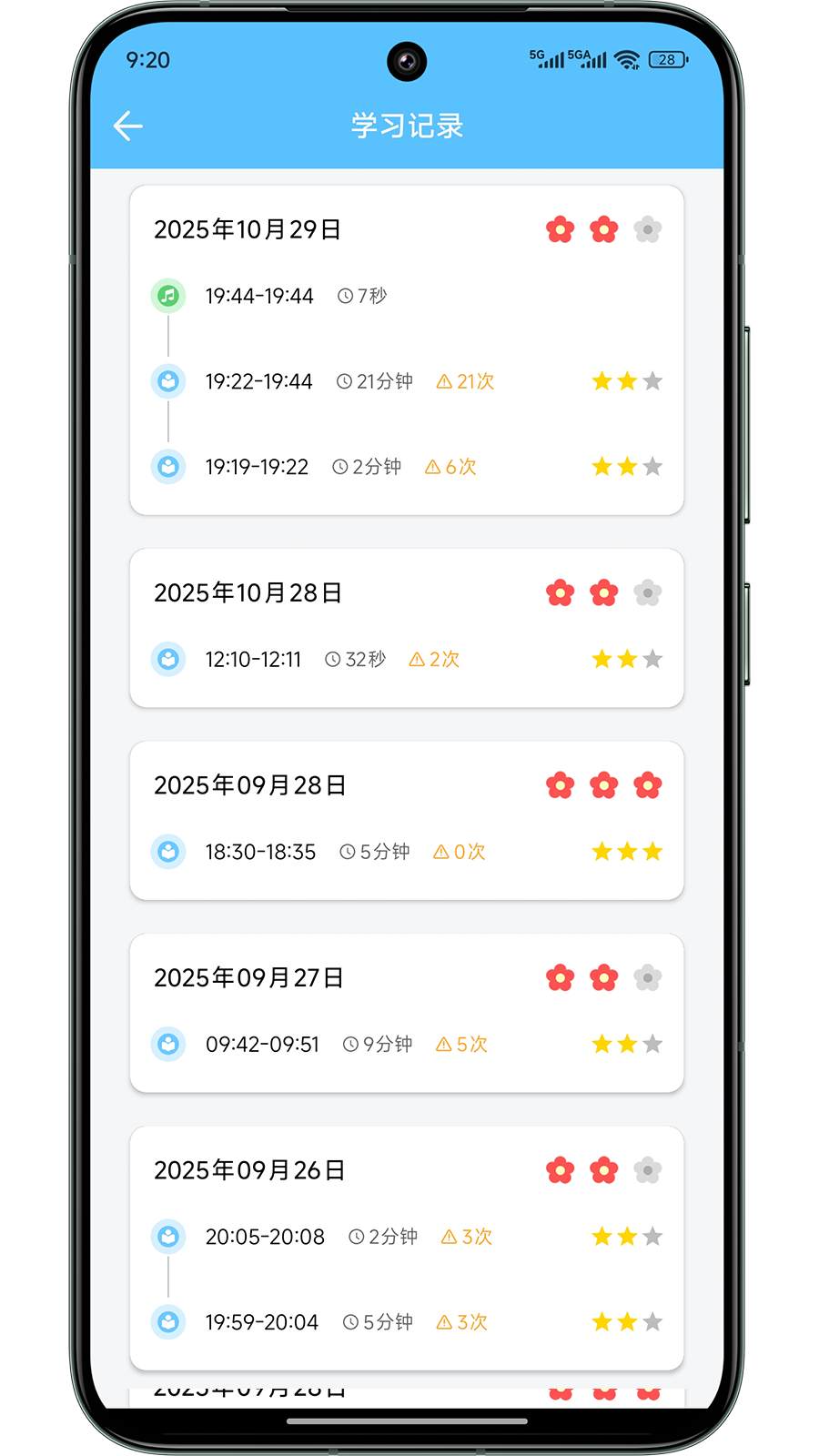Image resolution: width=819 pixels, height=1456 pixels.
Task: Tap the 09:42-09:51 study session
Action: point(263,1044)
